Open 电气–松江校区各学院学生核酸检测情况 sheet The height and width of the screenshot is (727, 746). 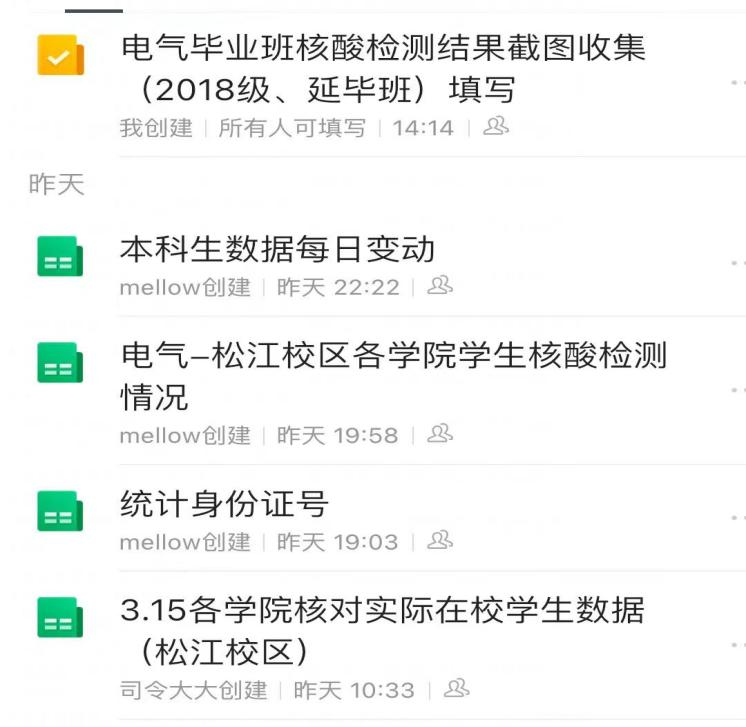coord(392,375)
